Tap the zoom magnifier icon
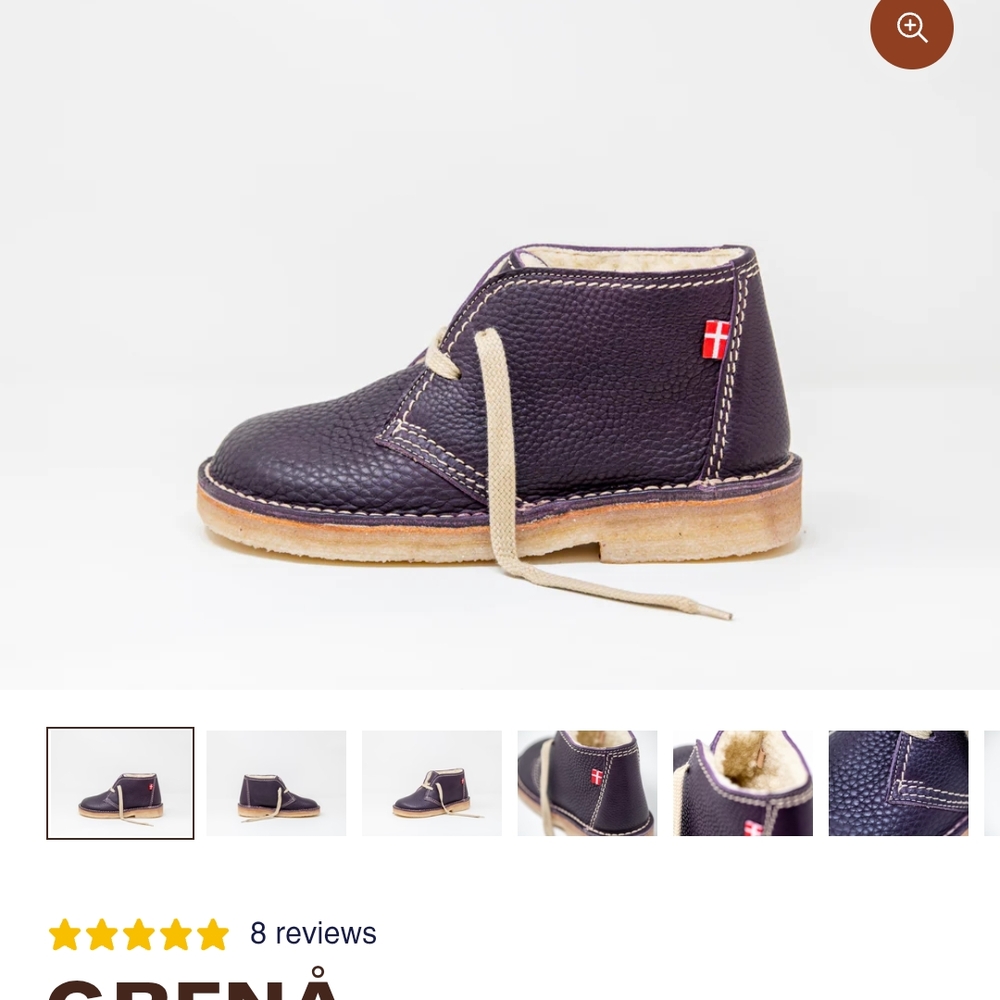 pos(911,28)
